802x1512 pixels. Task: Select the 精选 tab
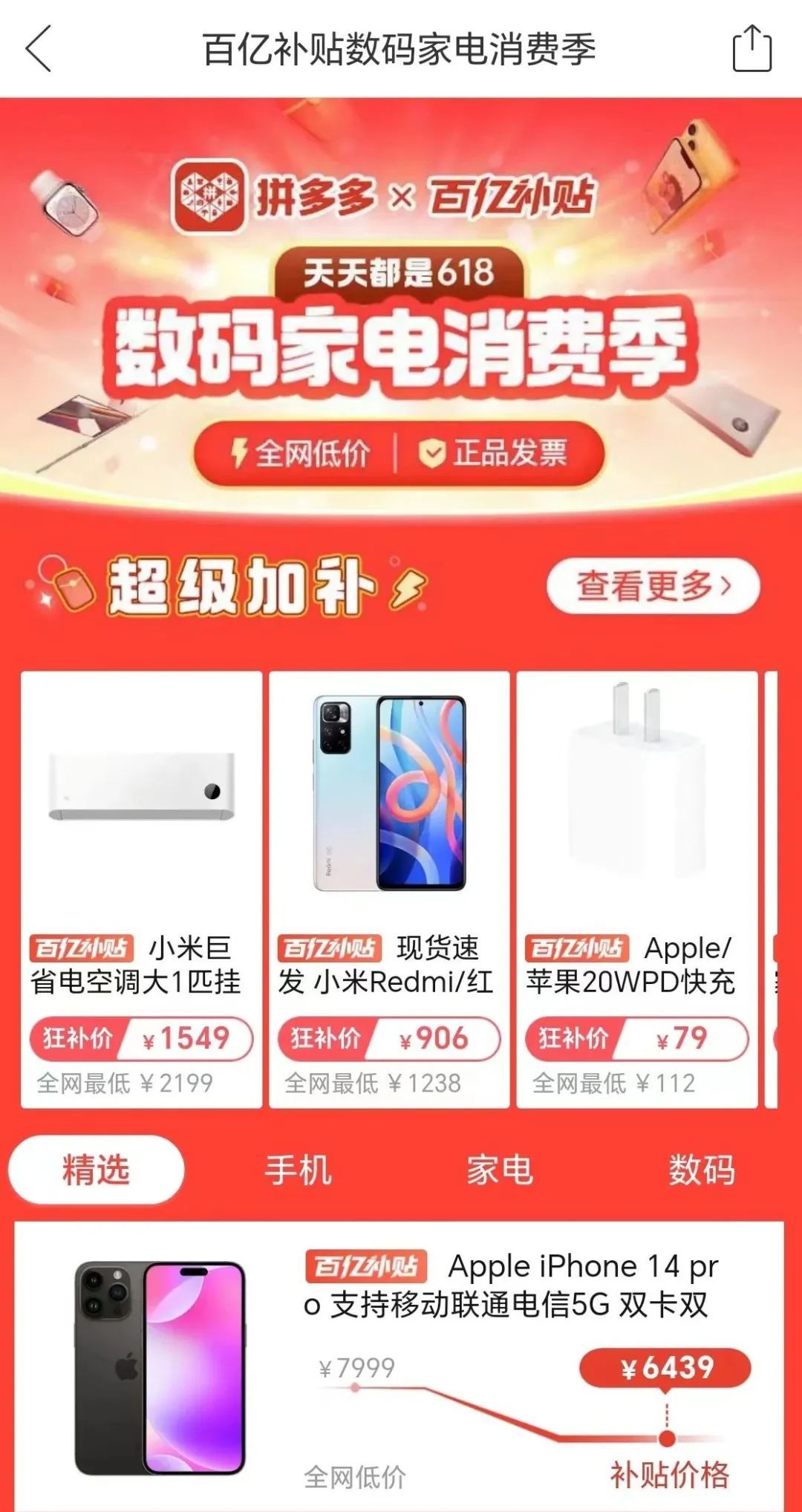pos(96,1170)
